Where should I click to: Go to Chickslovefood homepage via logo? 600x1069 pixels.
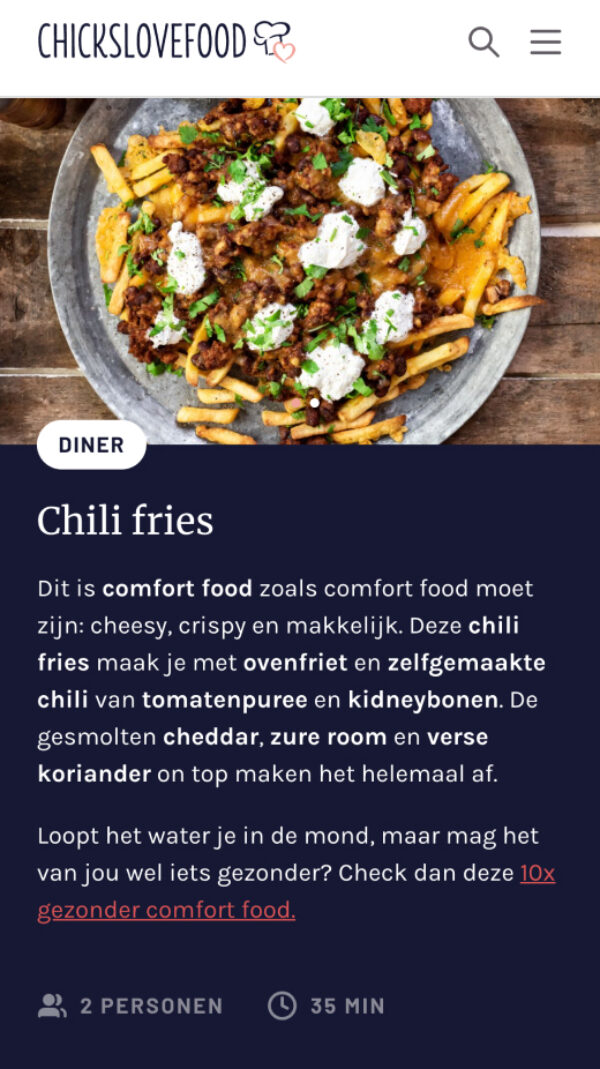(x=166, y=42)
